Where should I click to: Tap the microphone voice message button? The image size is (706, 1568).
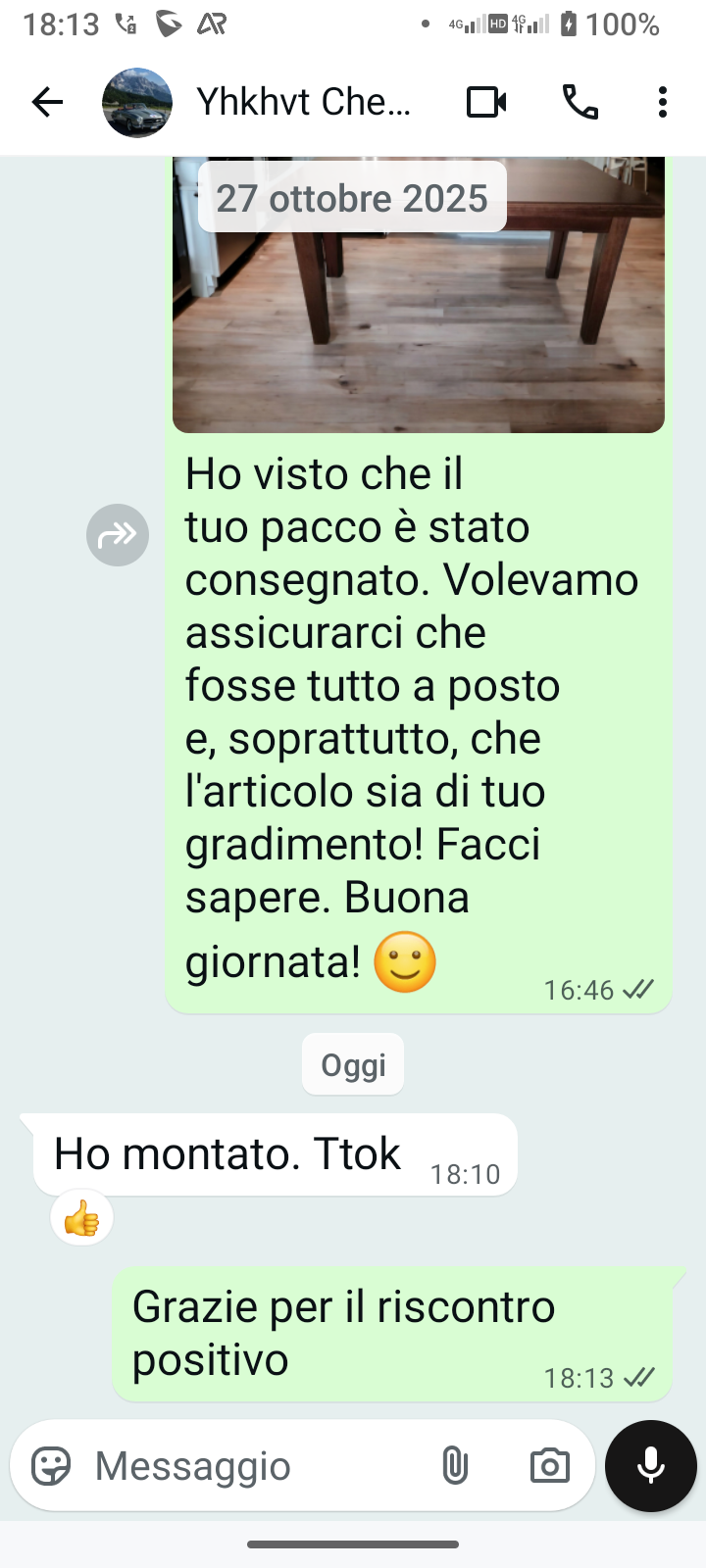tap(651, 1466)
